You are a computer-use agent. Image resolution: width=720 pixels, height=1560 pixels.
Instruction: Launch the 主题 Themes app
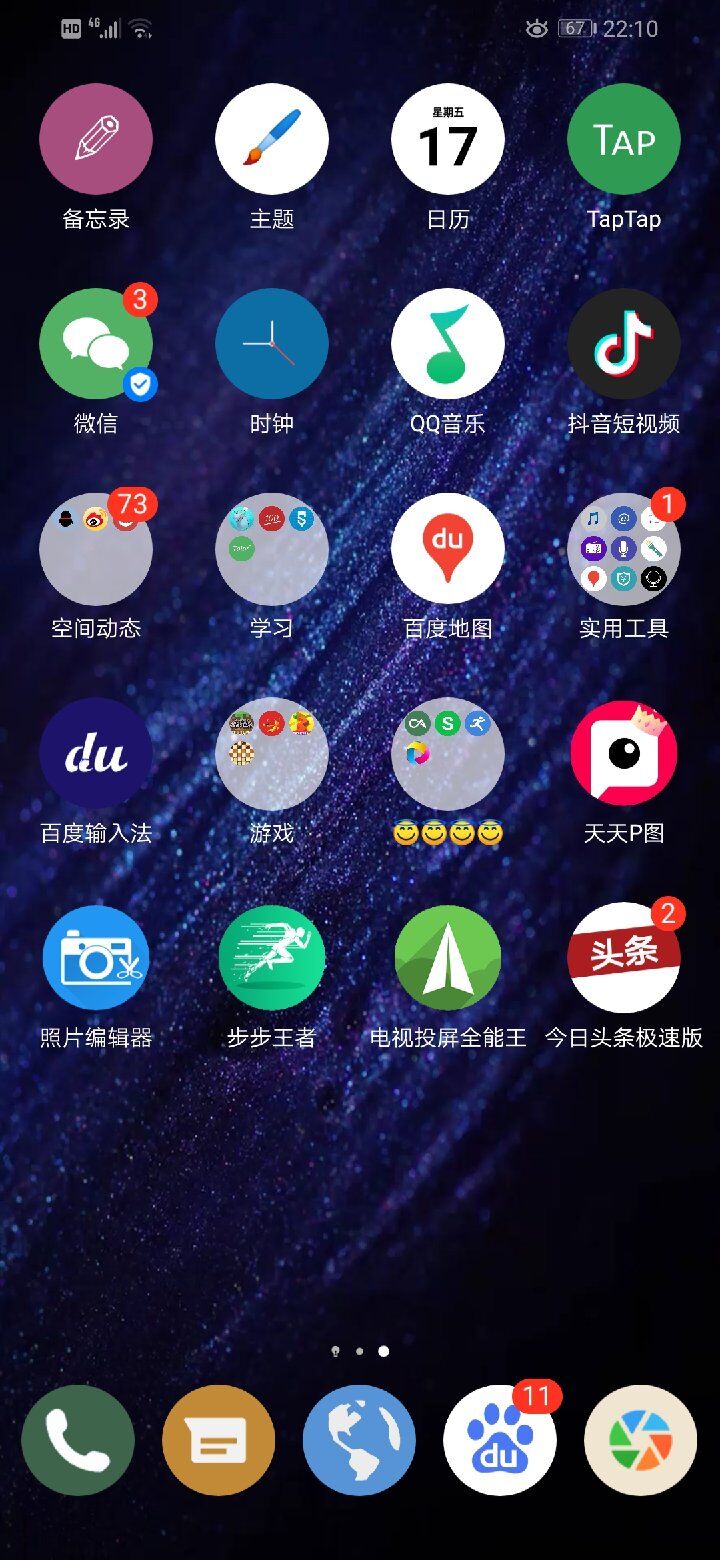pyautogui.click(x=271, y=140)
